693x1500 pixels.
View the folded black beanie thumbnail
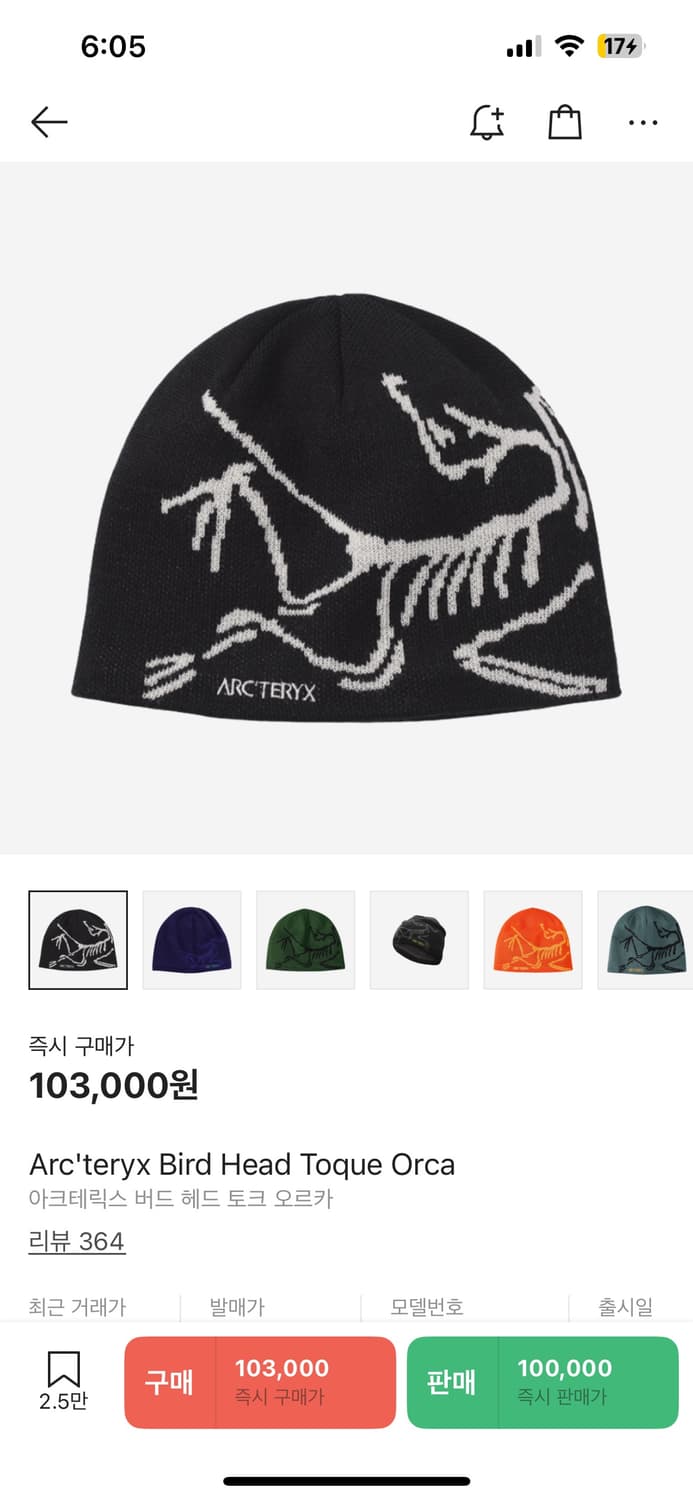(x=419, y=940)
